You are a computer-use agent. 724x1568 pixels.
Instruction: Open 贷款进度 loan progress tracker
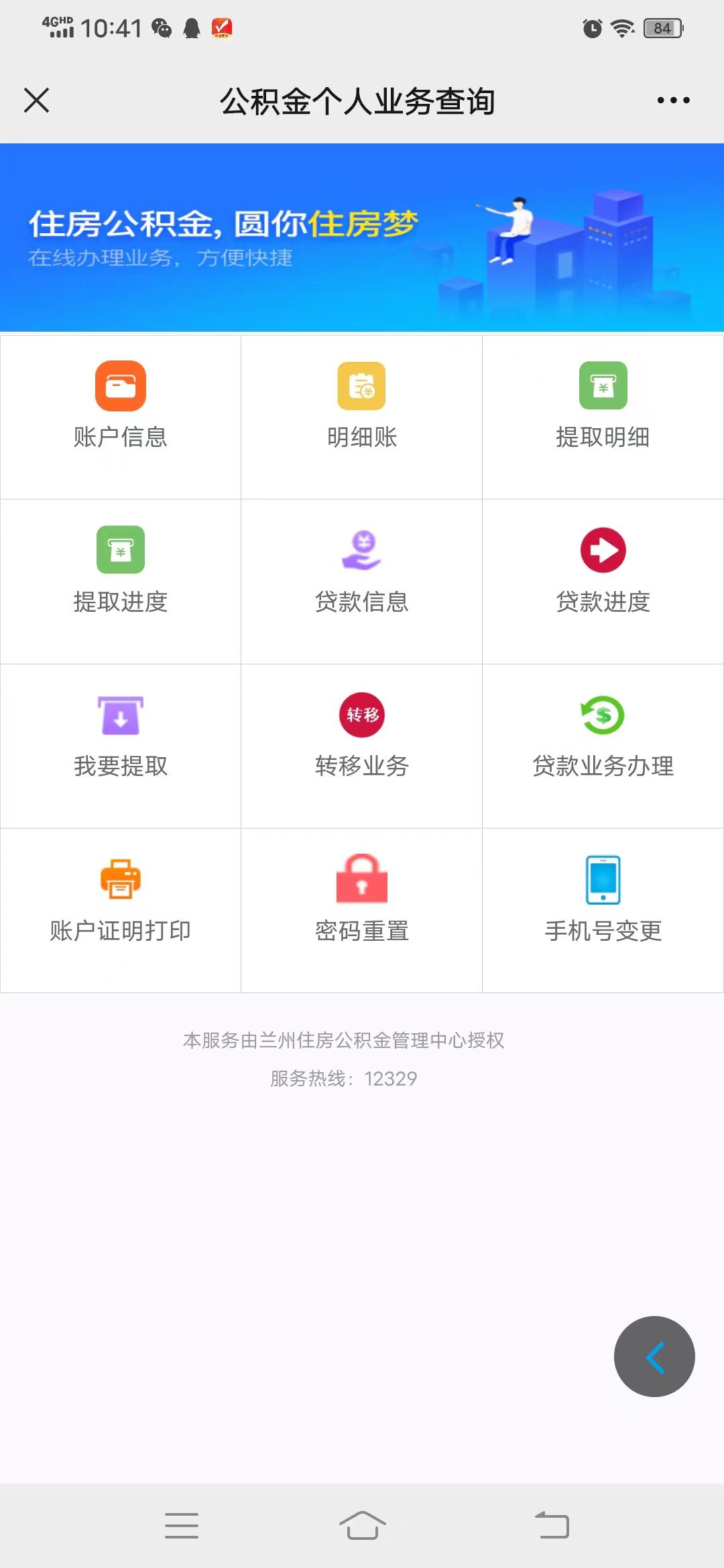coord(602,573)
